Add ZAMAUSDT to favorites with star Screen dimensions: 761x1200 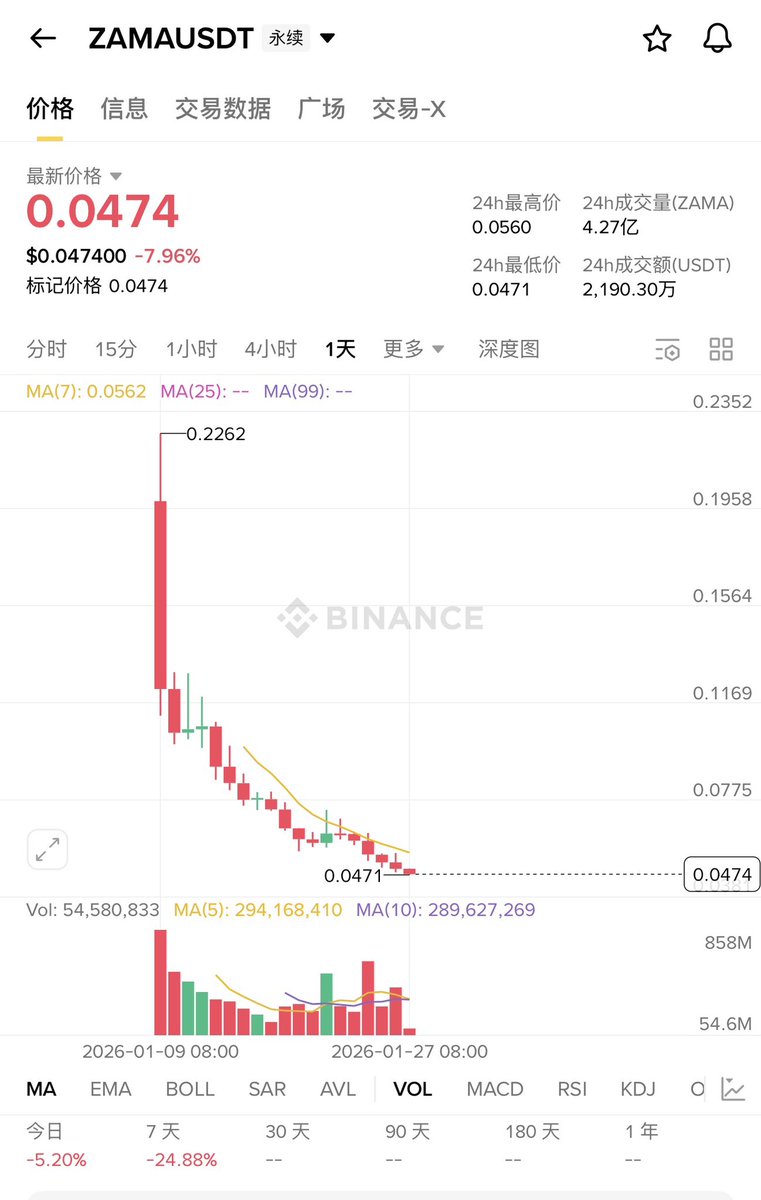(657, 39)
